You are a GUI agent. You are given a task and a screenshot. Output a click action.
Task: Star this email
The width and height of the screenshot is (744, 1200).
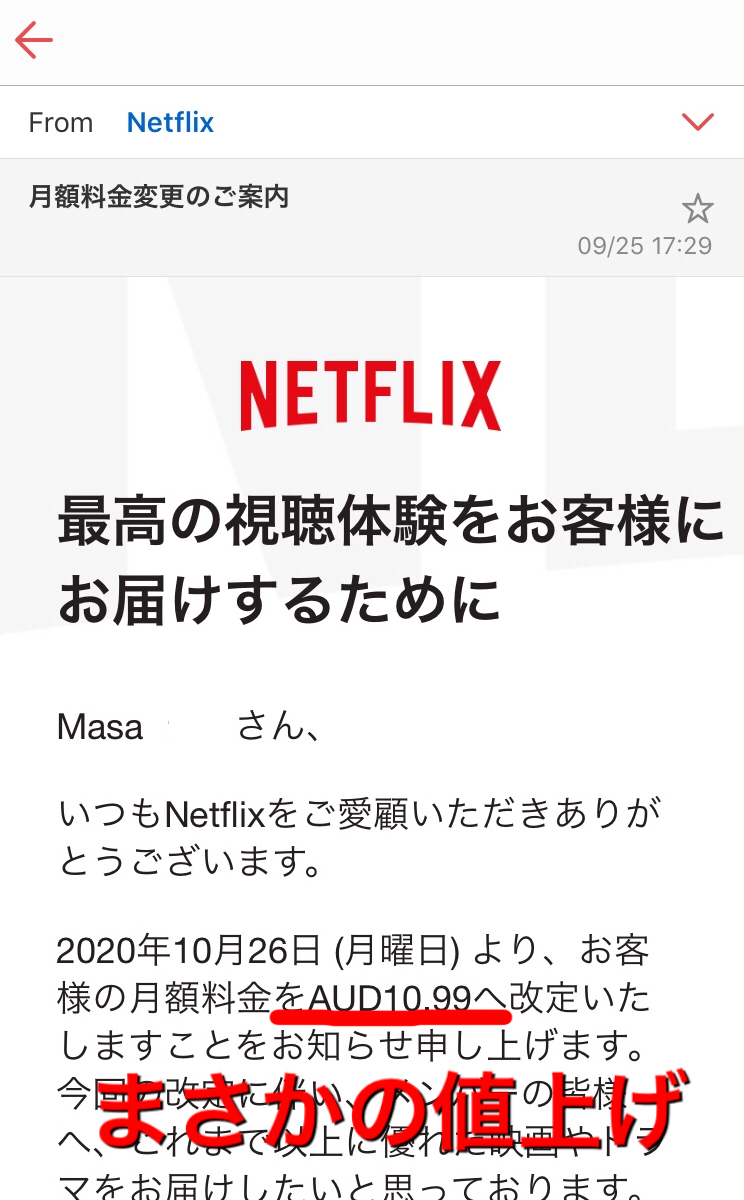(697, 209)
